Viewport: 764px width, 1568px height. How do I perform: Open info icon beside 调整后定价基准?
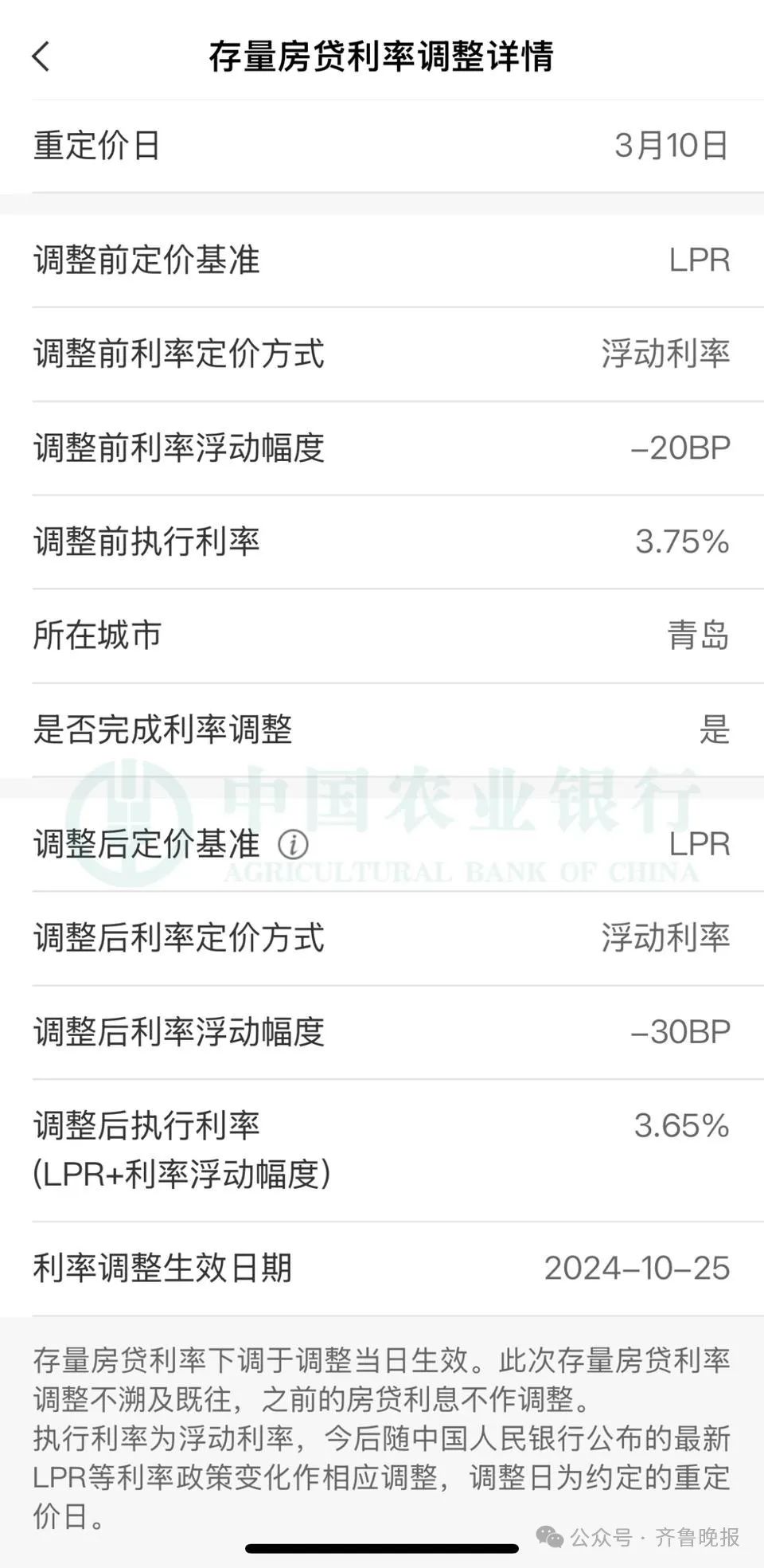(293, 844)
